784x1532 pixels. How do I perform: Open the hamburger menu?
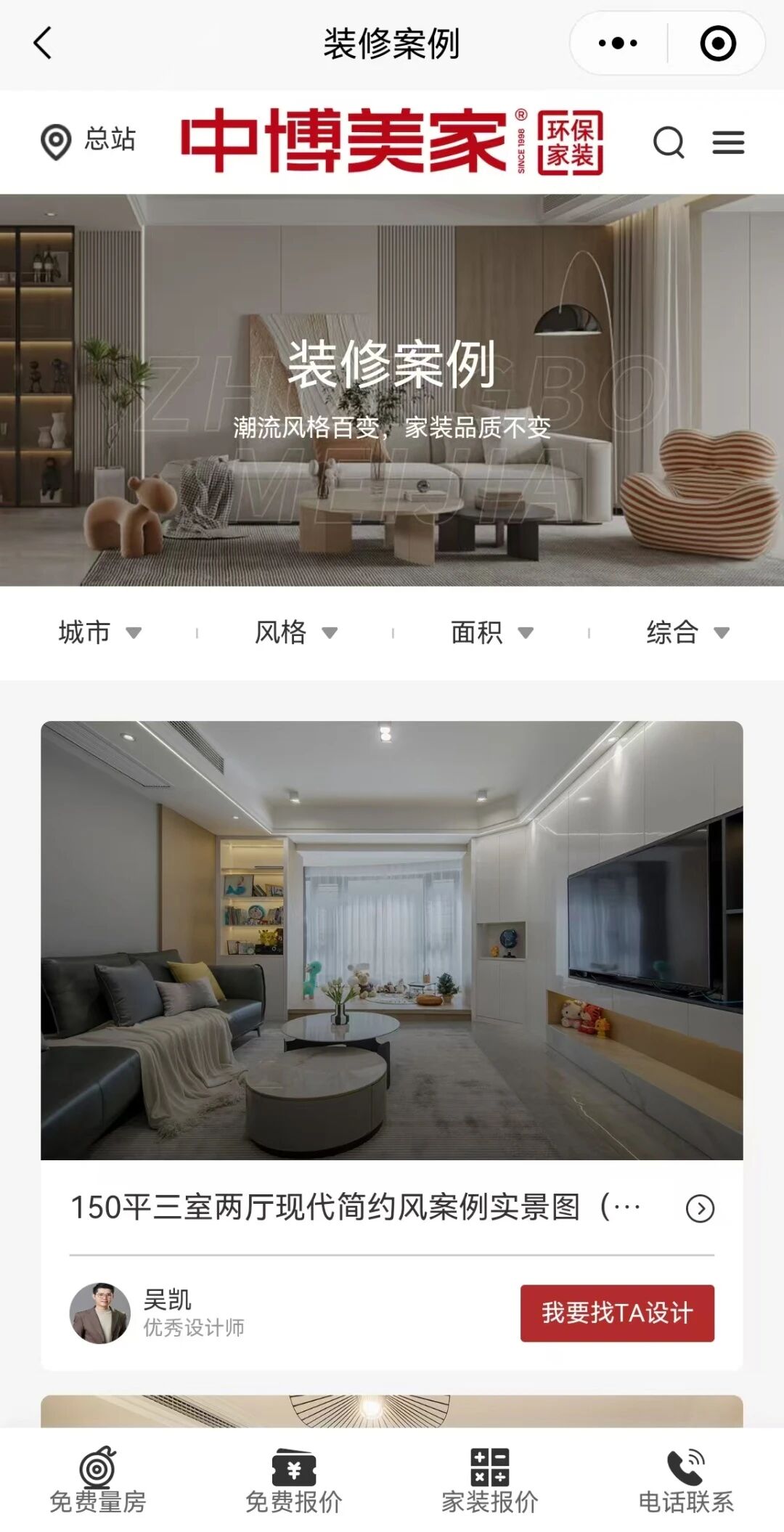728,142
